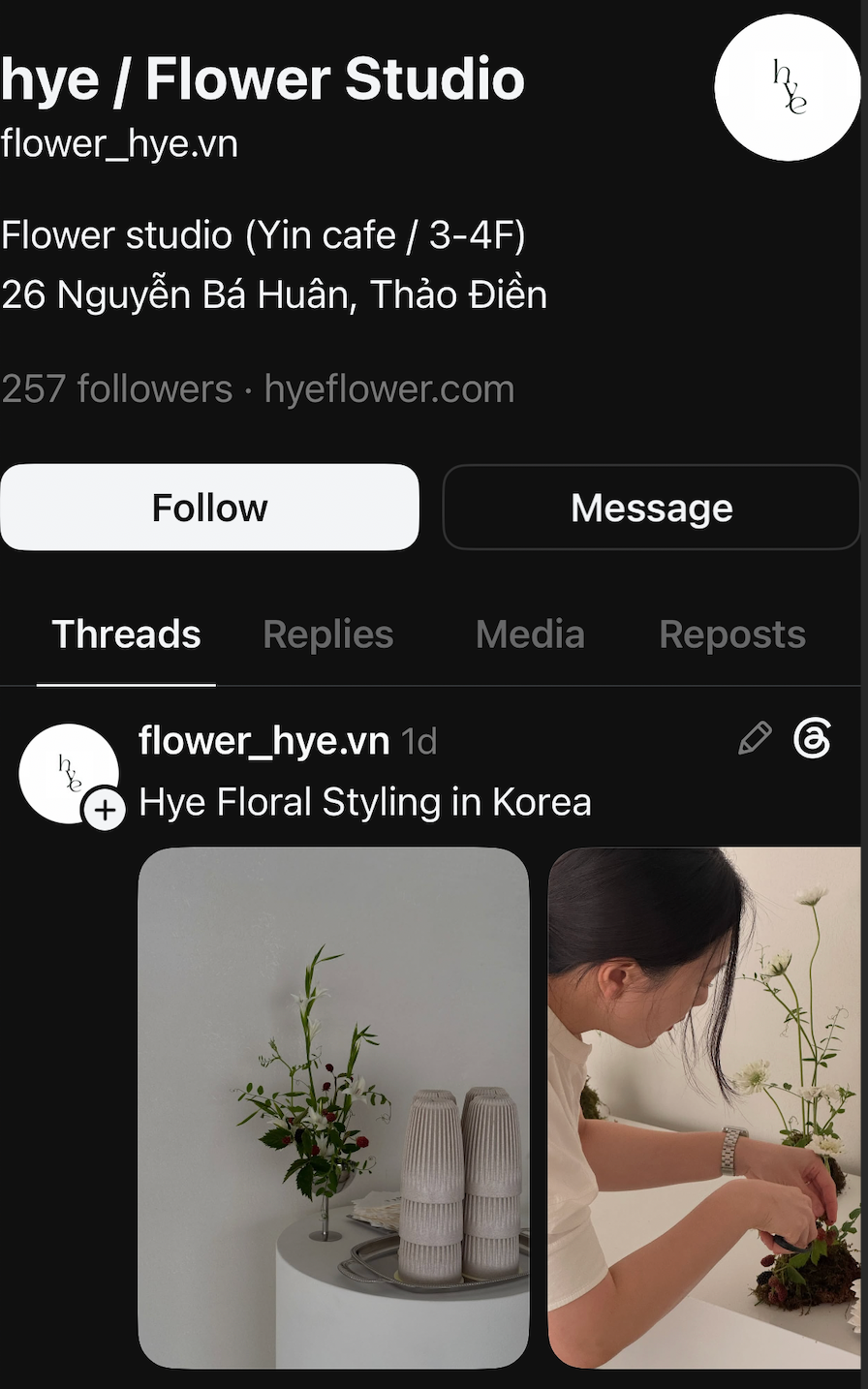This screenshot has height=1389, width=868.
Task: Switch to the Reposts tab
Action: tap(732, 634)
